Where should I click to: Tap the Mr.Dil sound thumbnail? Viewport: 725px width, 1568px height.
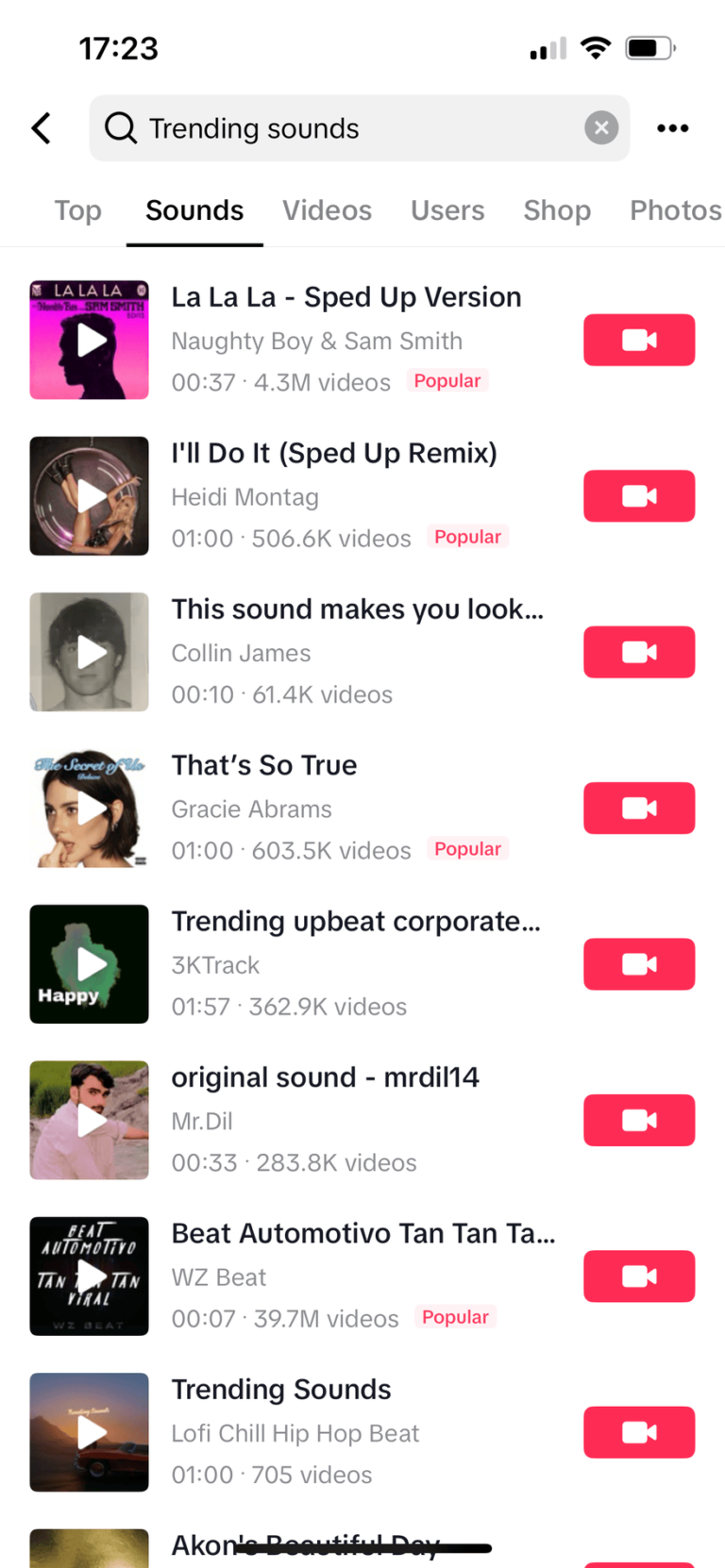pos(89,1120)
